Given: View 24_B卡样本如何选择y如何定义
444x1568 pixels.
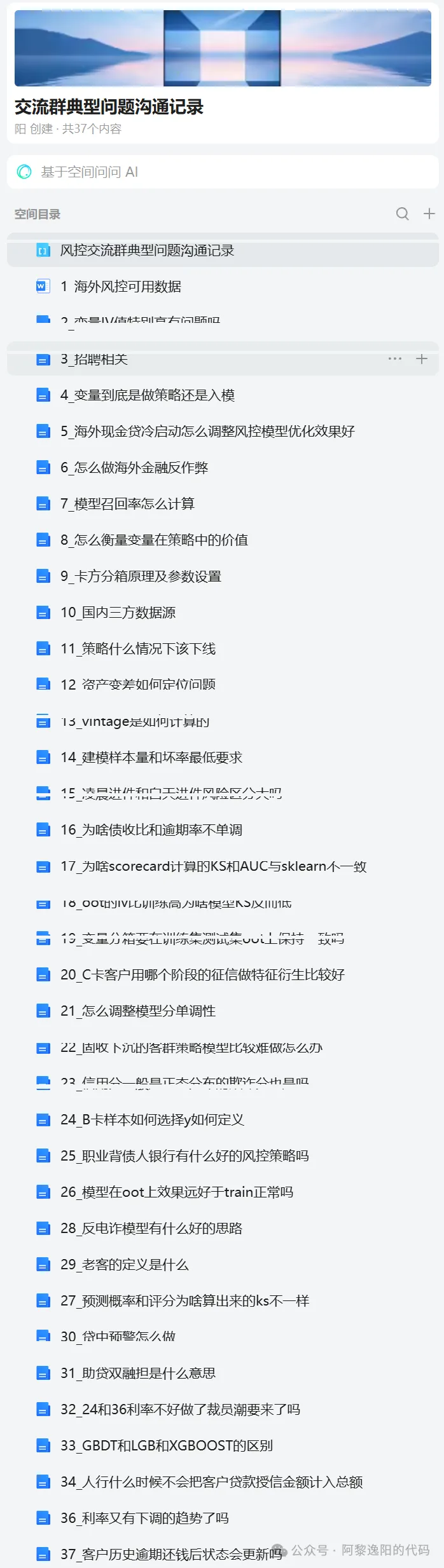Looking at the screenshot, I should point(152,1120).
